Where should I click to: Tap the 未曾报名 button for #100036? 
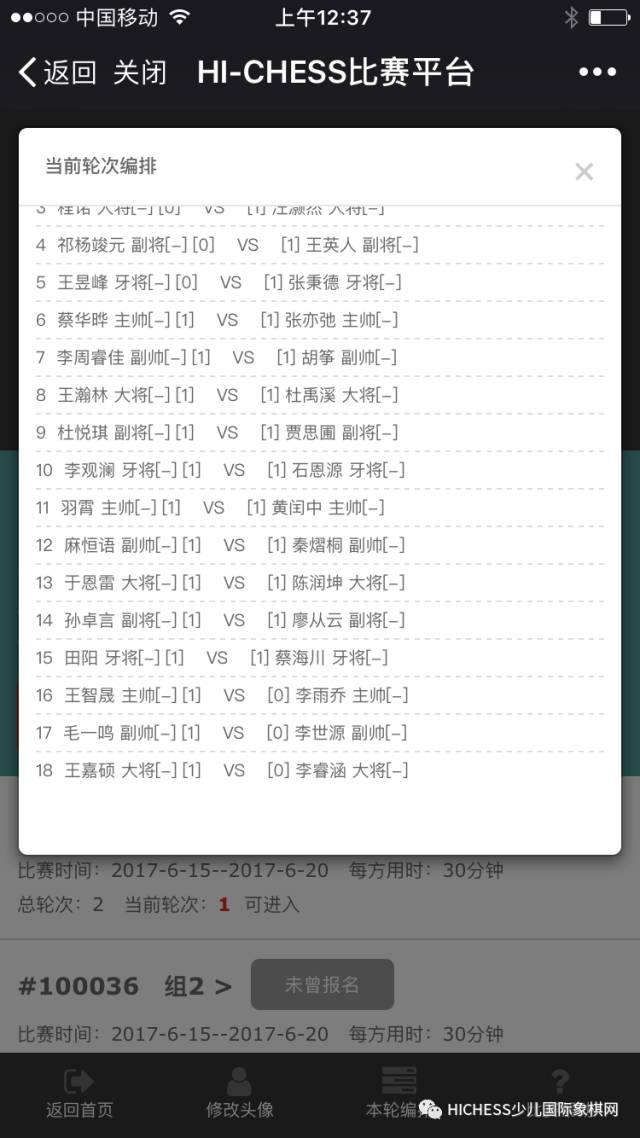(322, 984)
